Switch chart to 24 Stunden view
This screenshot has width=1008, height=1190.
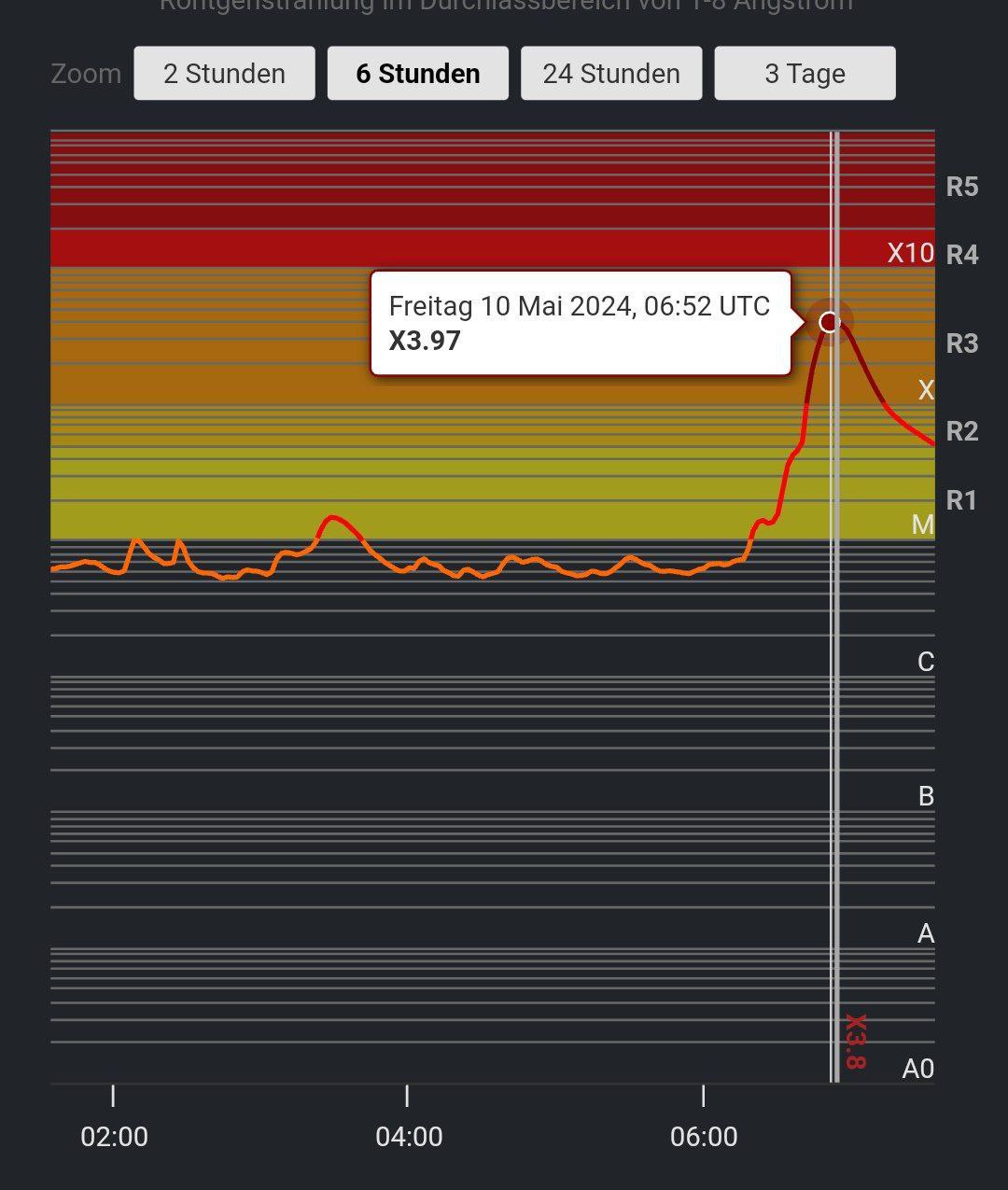(611, 74)
